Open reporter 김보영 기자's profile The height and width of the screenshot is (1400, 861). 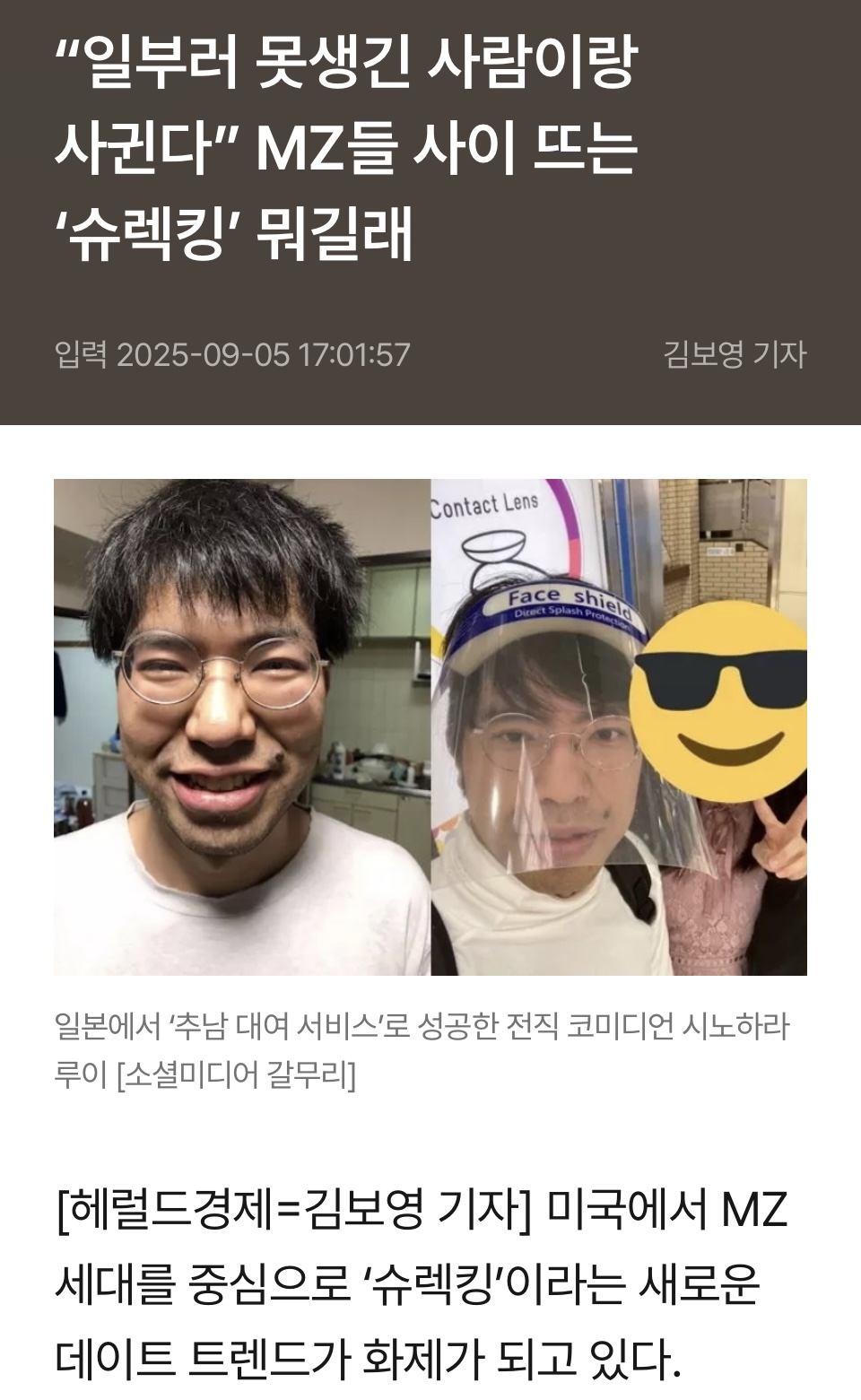pyautogui.click(x=735, y=354)
